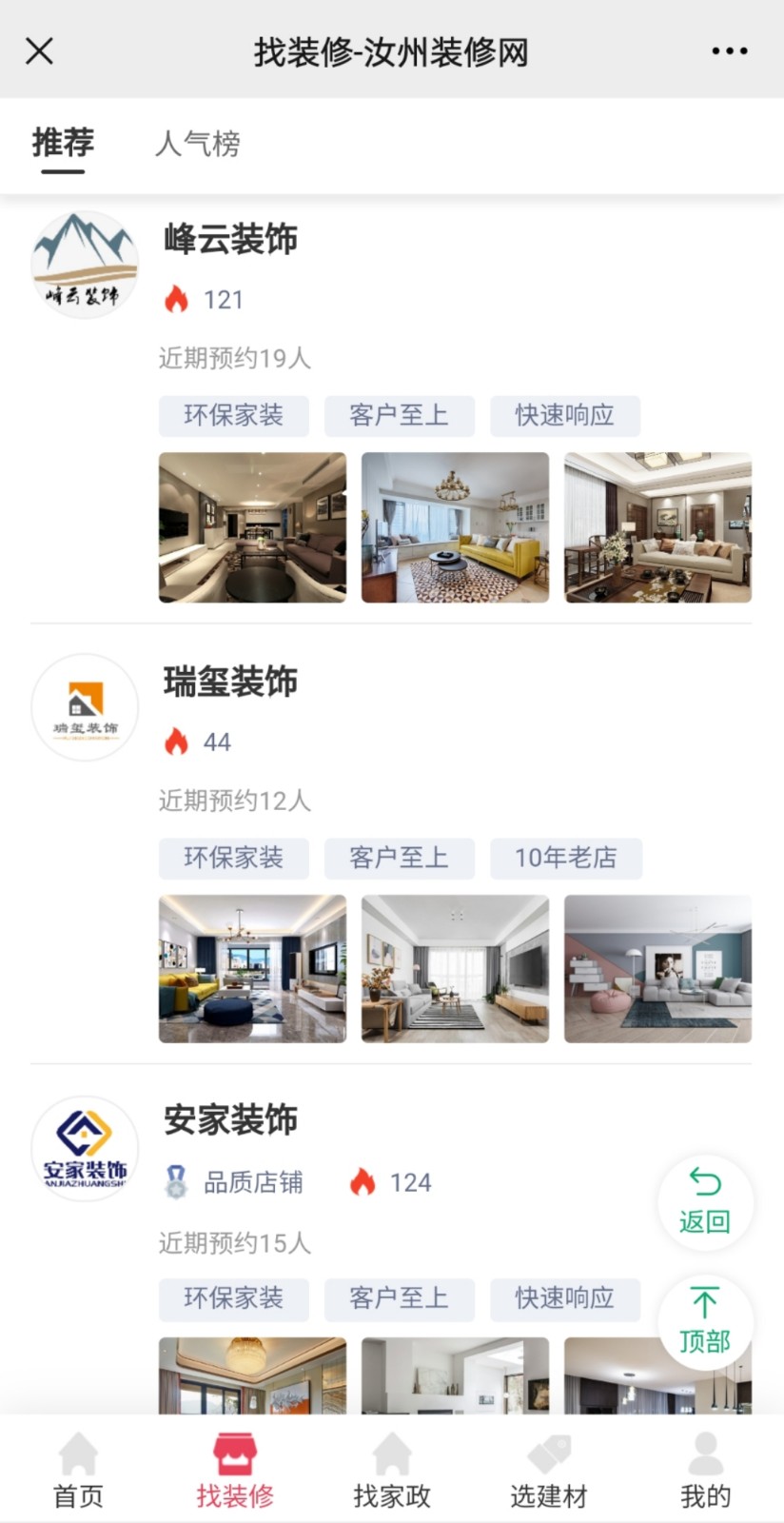Close the 找装修 web page

(x=39, y=50)
